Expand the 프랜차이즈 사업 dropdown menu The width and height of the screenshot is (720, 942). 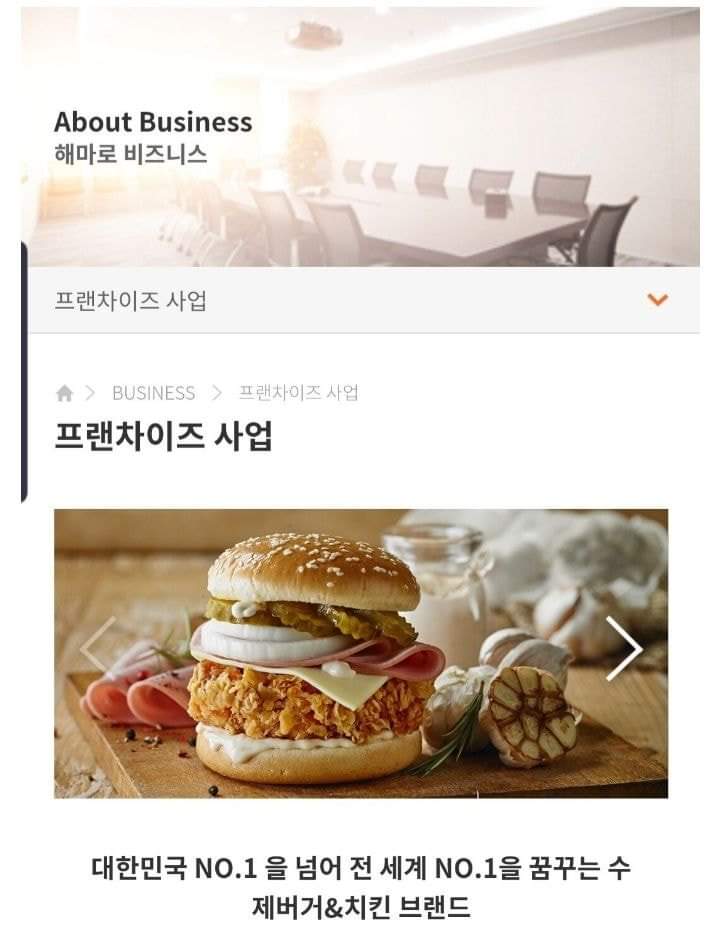click(x=656, y=300)
